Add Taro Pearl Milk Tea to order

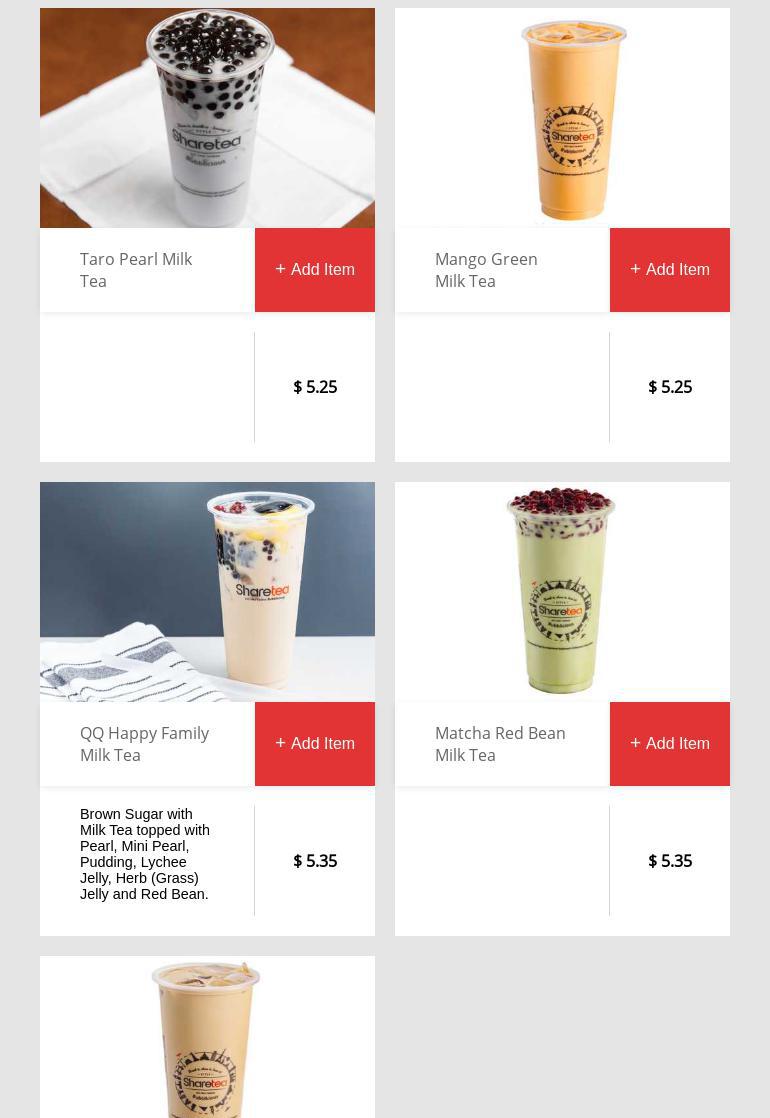coord(314,270)
